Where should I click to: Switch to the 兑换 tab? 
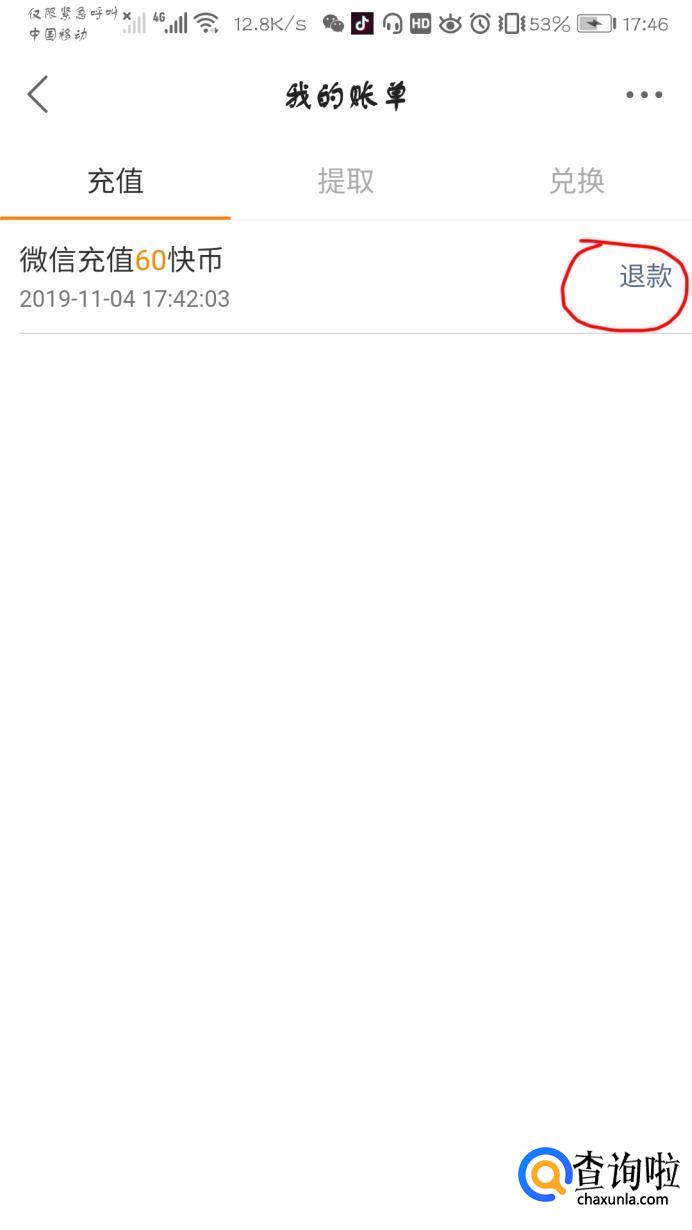pyautogui.click(x=577, y=181)
